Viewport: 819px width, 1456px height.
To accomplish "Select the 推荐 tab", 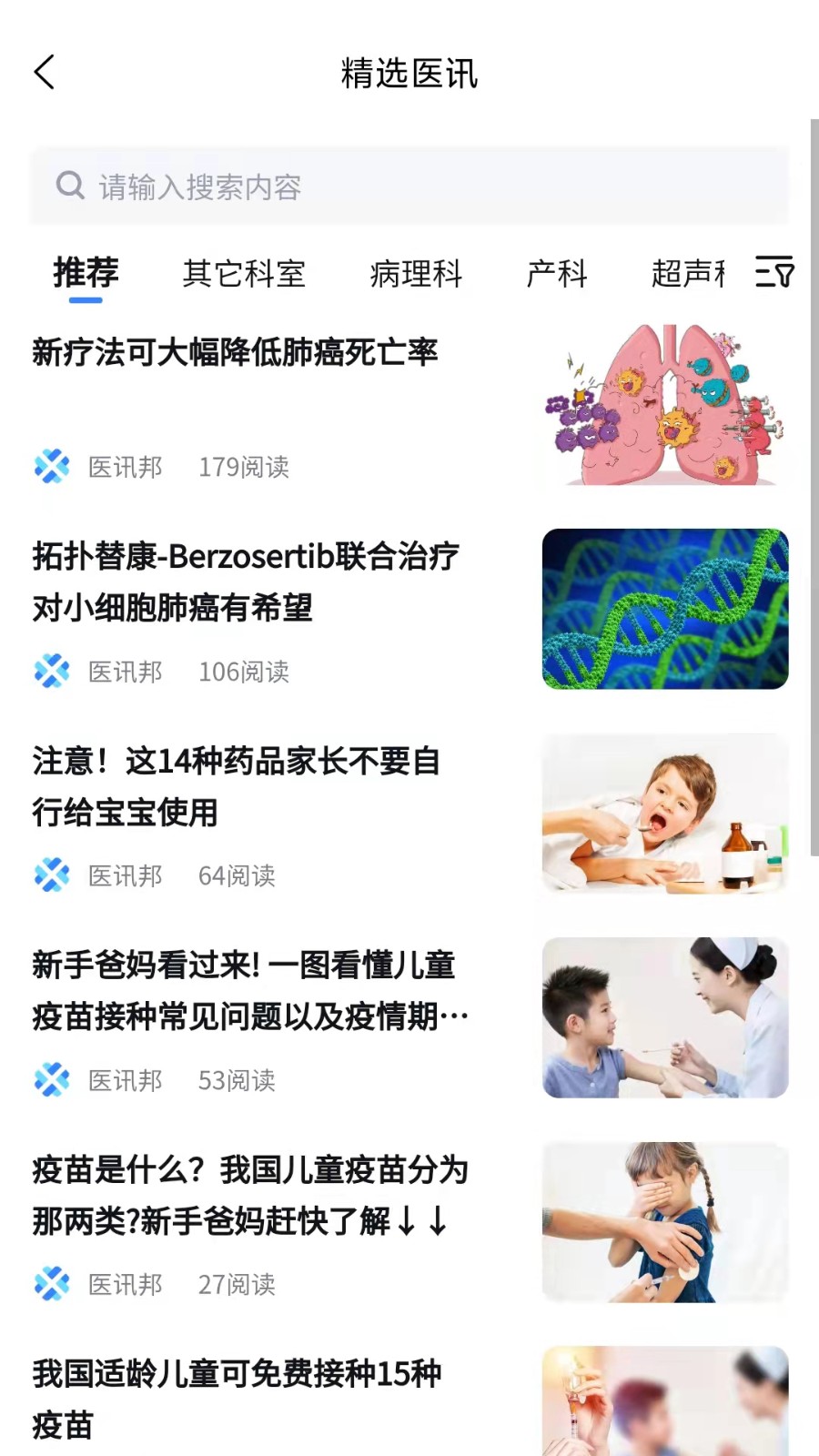I will 86,273.
